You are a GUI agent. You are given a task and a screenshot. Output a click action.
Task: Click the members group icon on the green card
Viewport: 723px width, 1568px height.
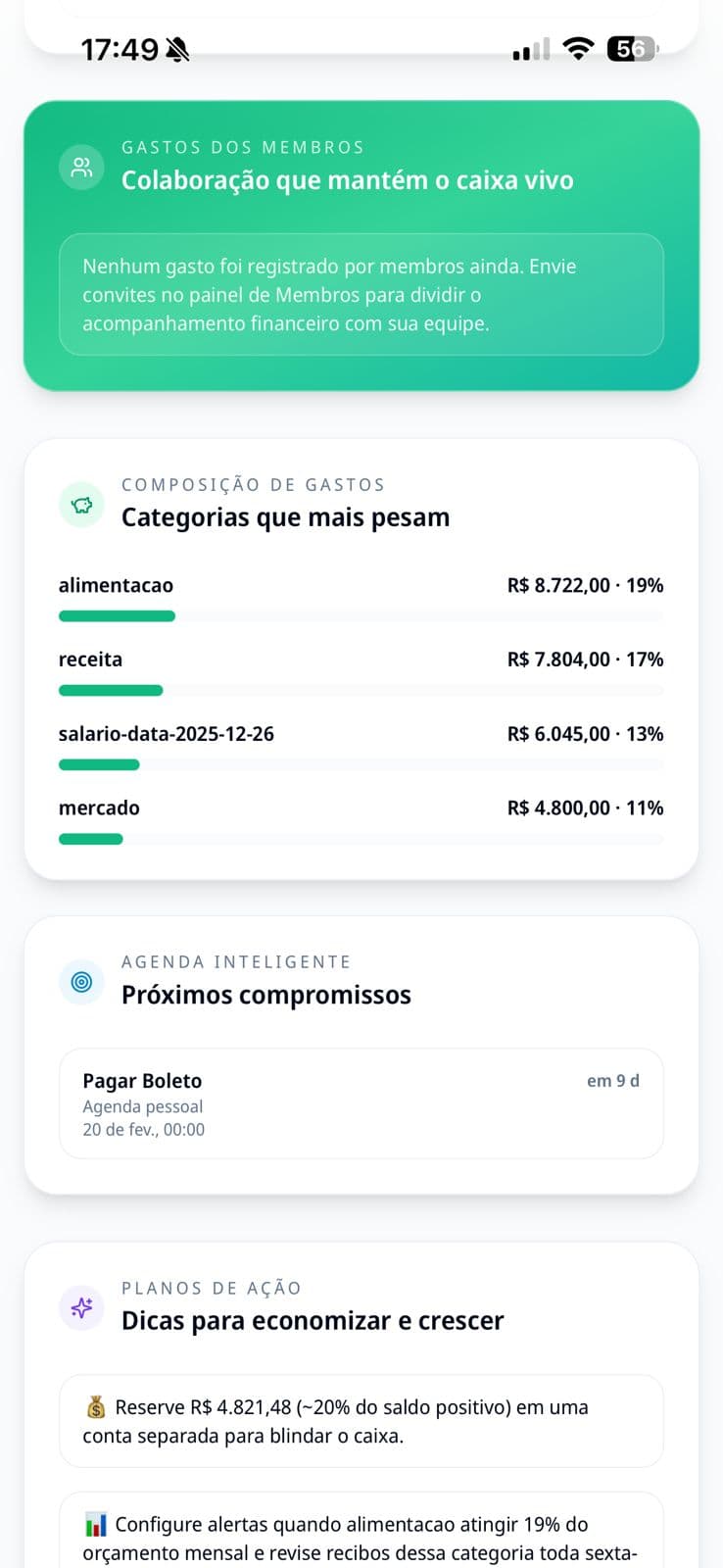81,167
